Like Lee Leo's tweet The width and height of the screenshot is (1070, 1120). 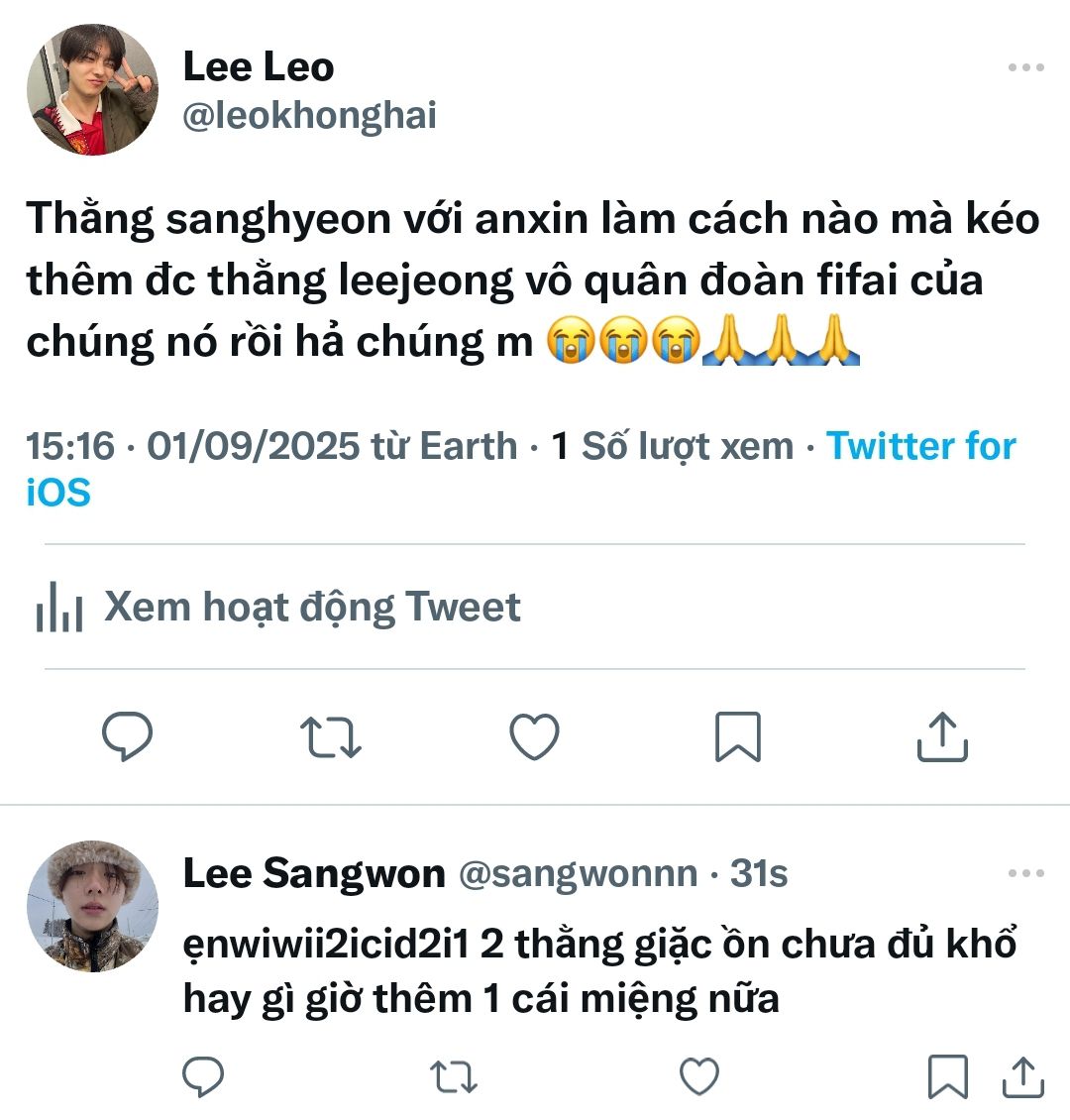[534, 737]
